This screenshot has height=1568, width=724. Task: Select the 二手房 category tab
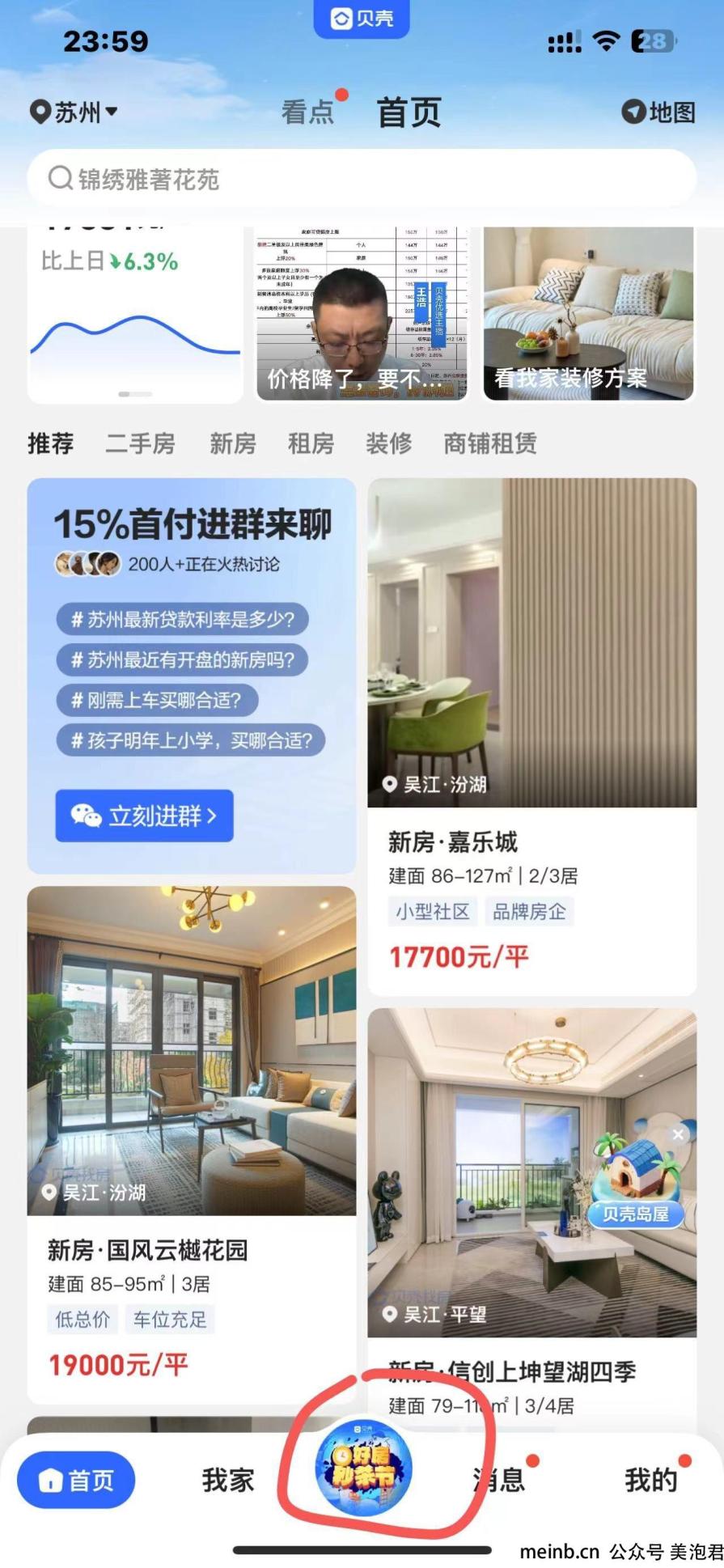pyautogui.click(x=141, y=443)
